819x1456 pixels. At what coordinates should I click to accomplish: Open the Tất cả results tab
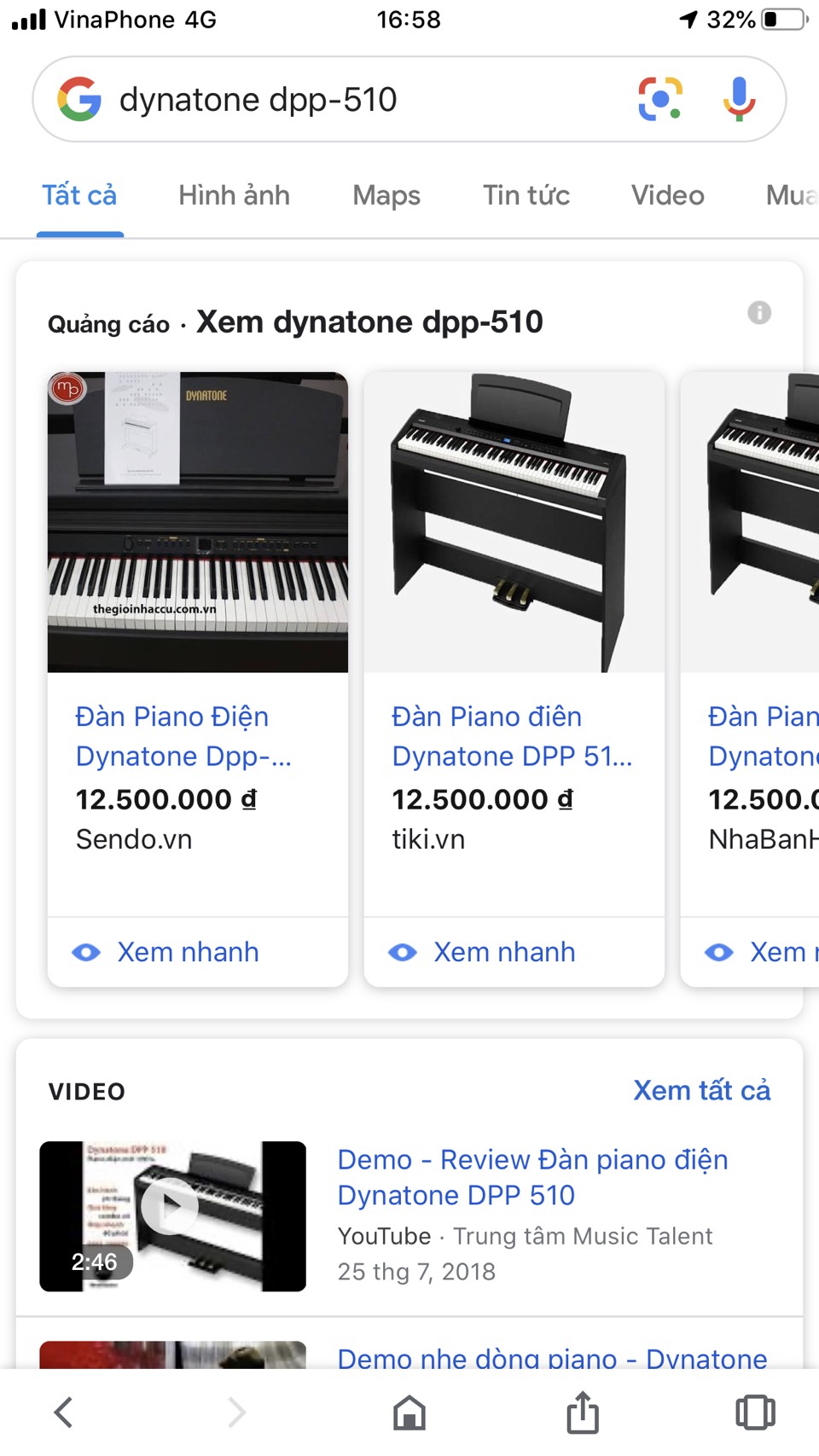[79, 195]
